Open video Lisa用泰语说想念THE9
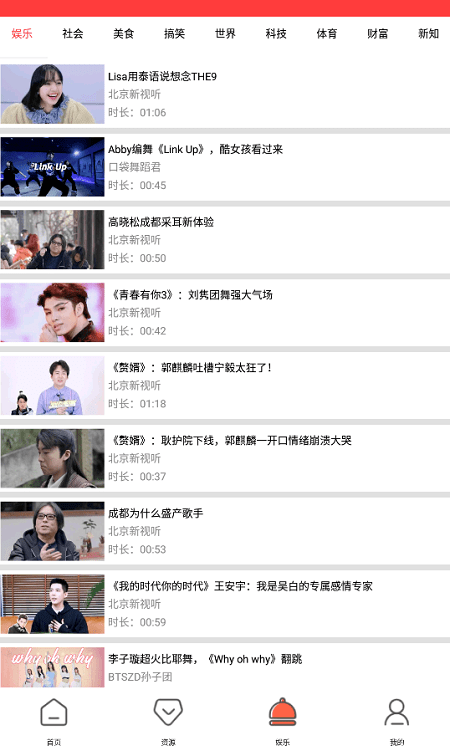Image resolution: width=450 pixels, height=756 pixels. pos(225,94)
